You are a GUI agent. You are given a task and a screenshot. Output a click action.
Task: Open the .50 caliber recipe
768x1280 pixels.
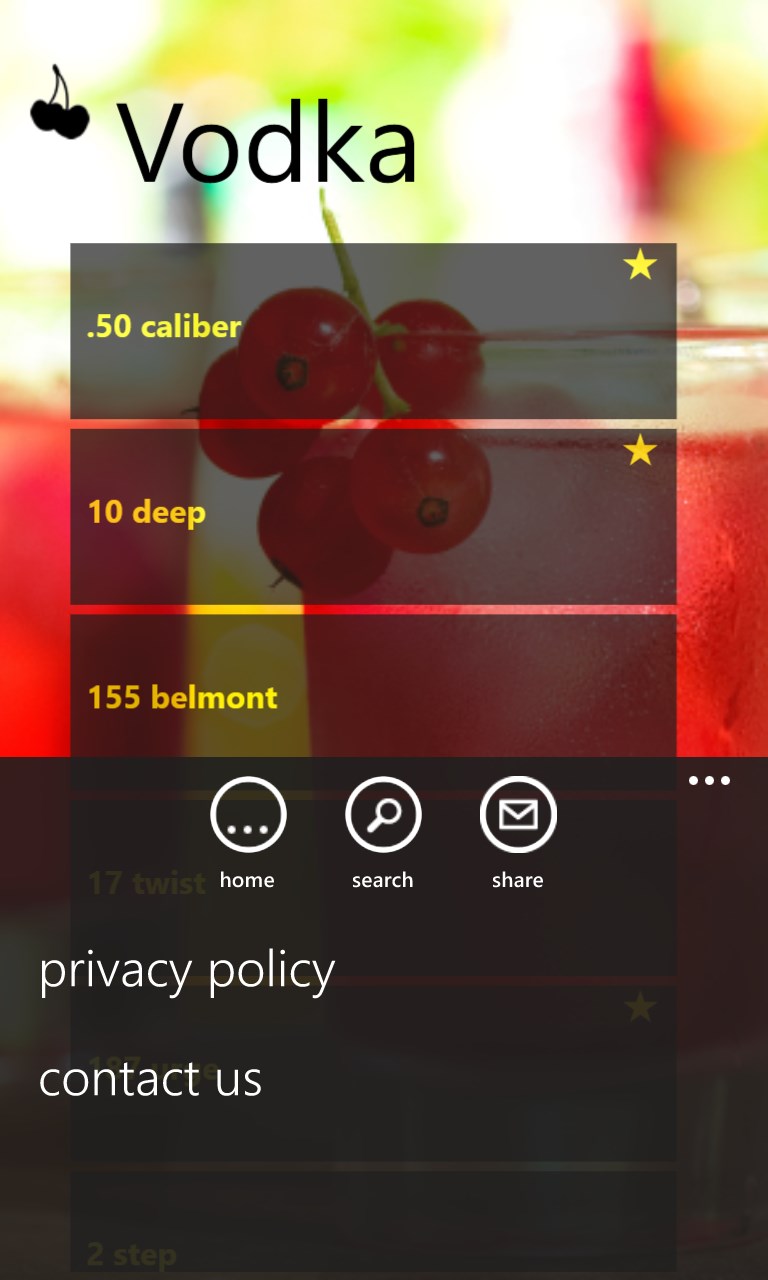(373, 330)
